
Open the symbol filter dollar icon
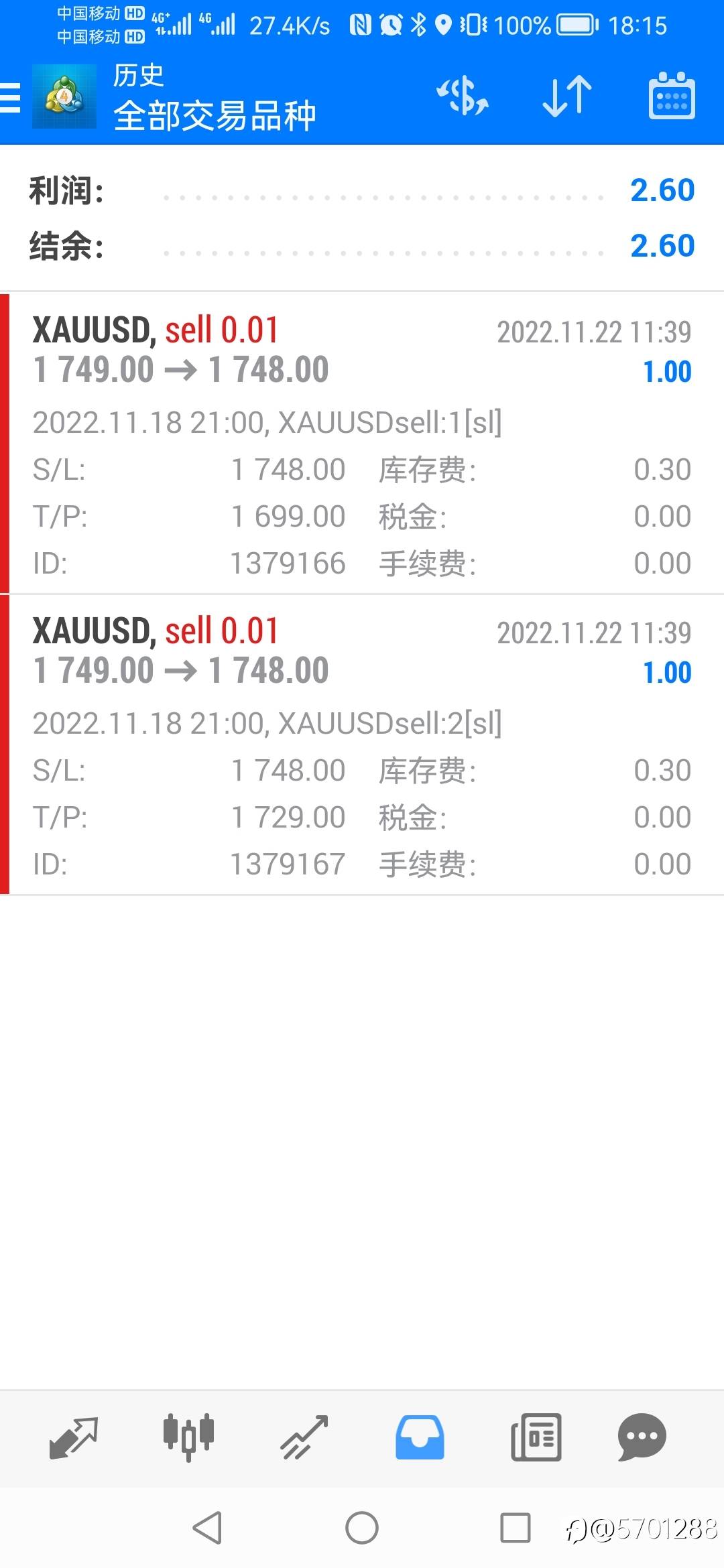463,96
